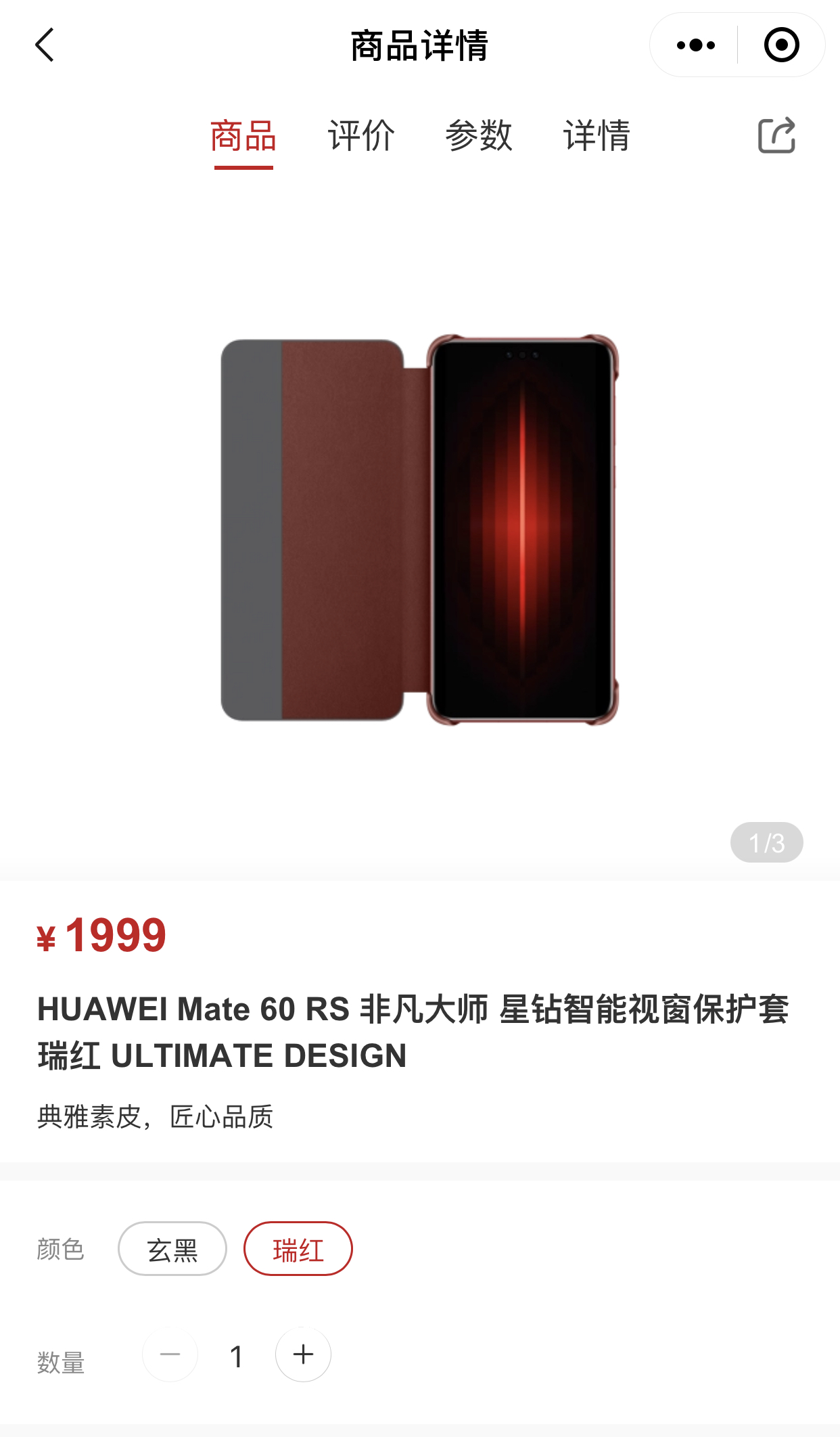Share this product via the share icon
The height and width of the screenshot is (1437, 840).
tap(776, 136)
